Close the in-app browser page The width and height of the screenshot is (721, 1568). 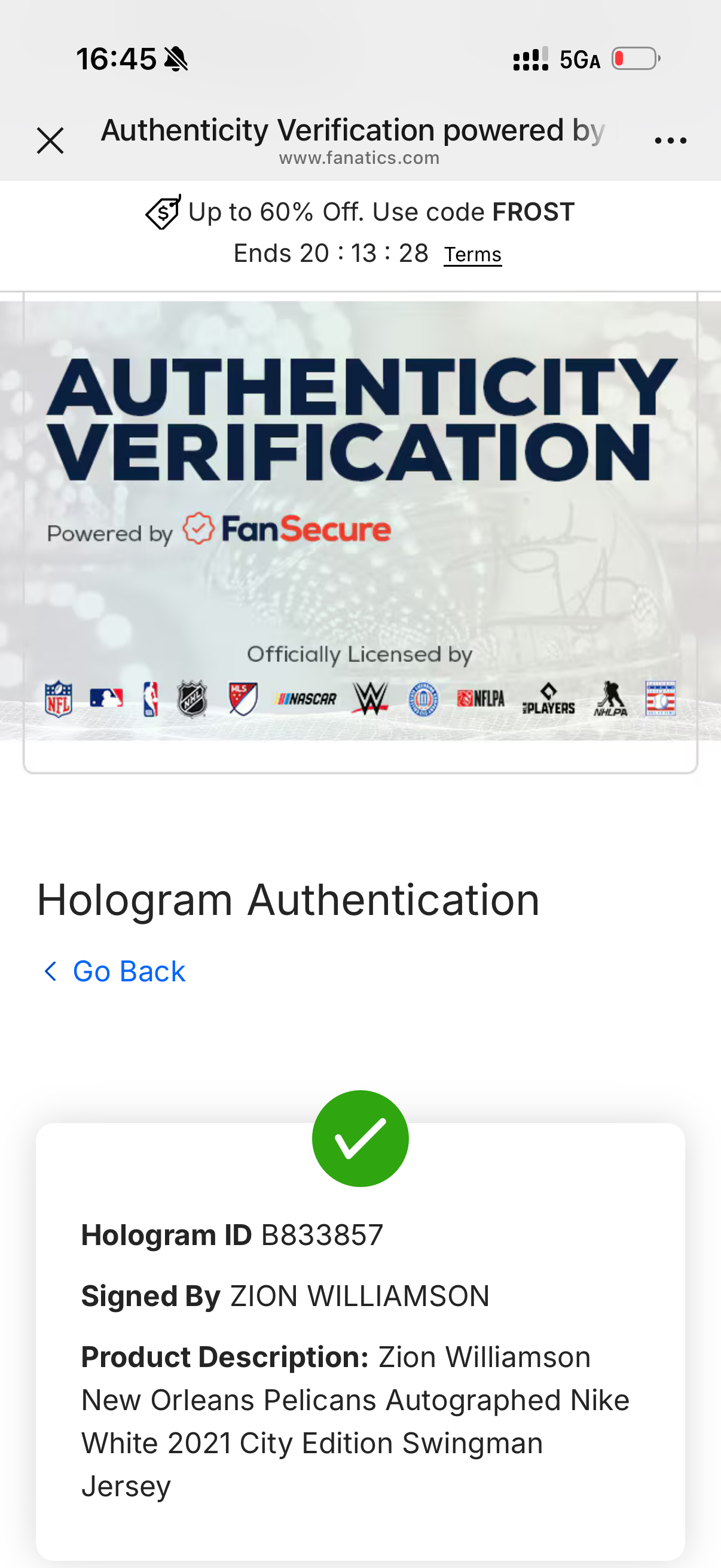(x=50, y=141)
